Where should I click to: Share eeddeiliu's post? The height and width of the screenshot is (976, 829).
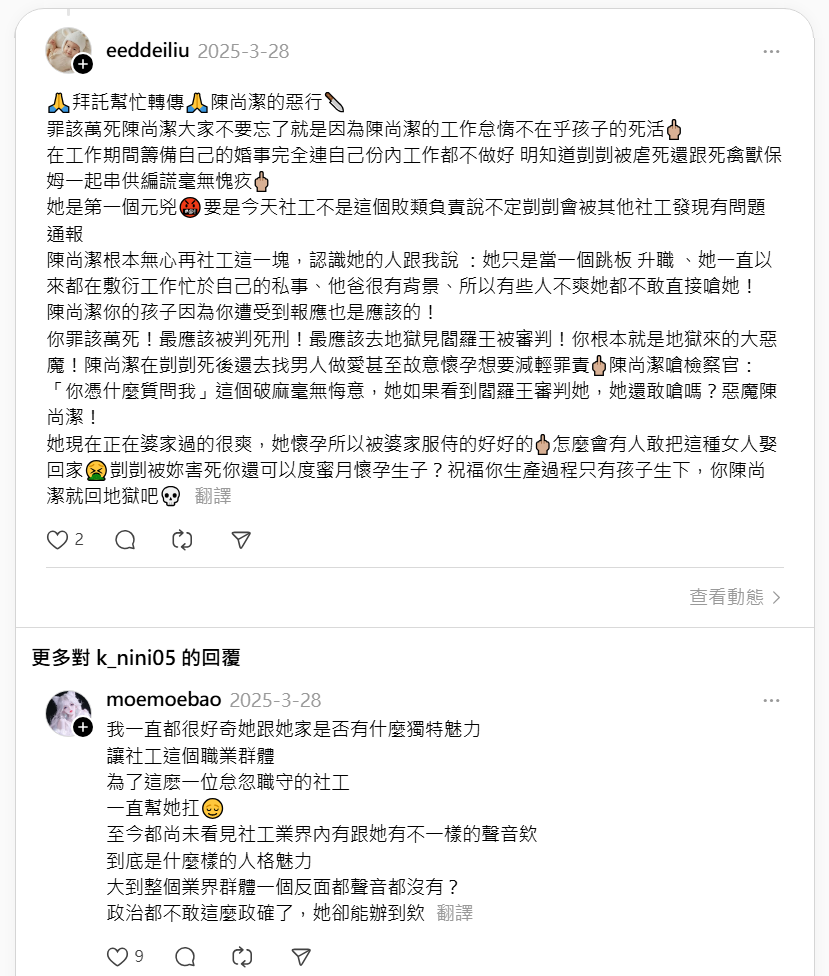[241, 540]
